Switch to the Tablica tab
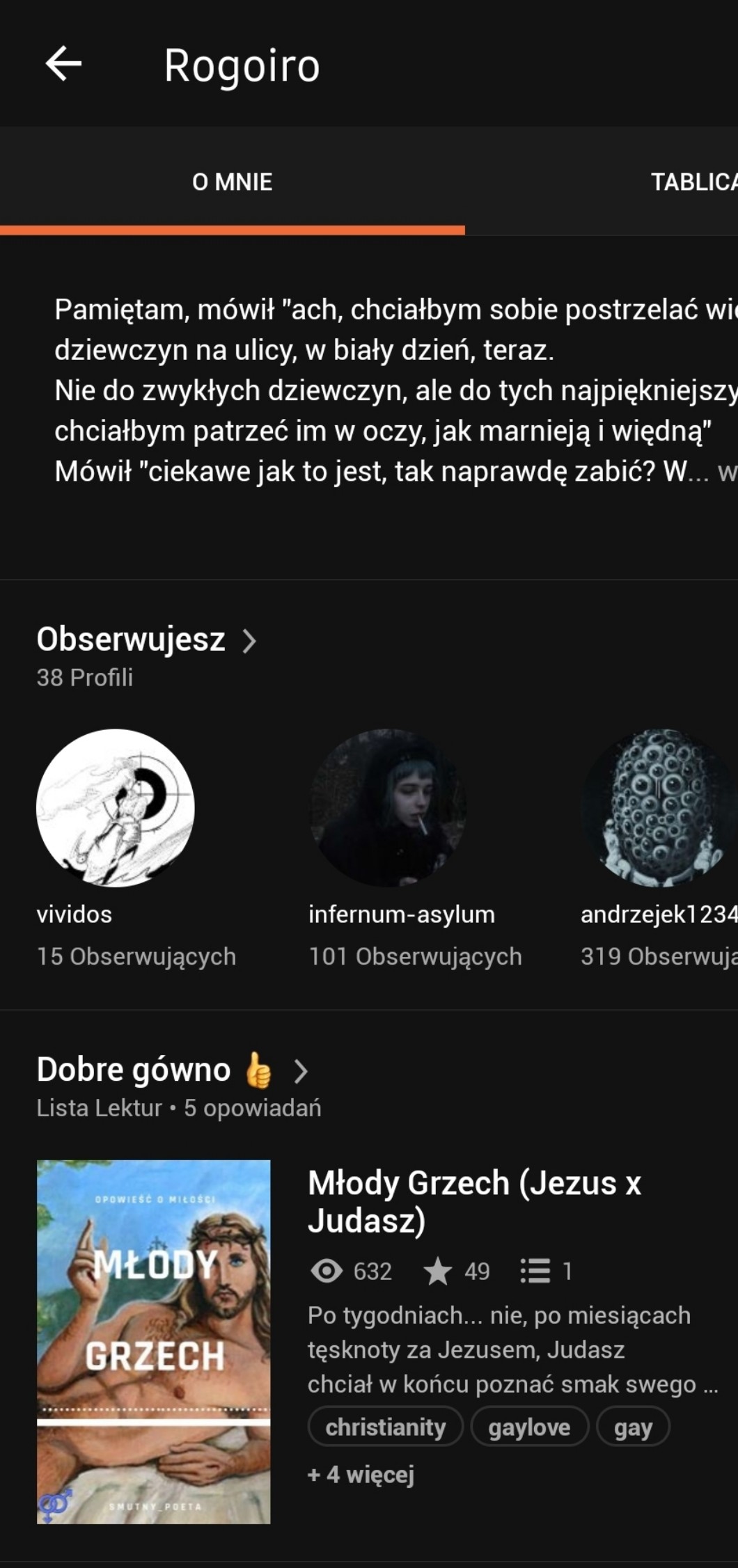Image resolution: width=738 pixels, height=1568 pixels. (693, 182)
